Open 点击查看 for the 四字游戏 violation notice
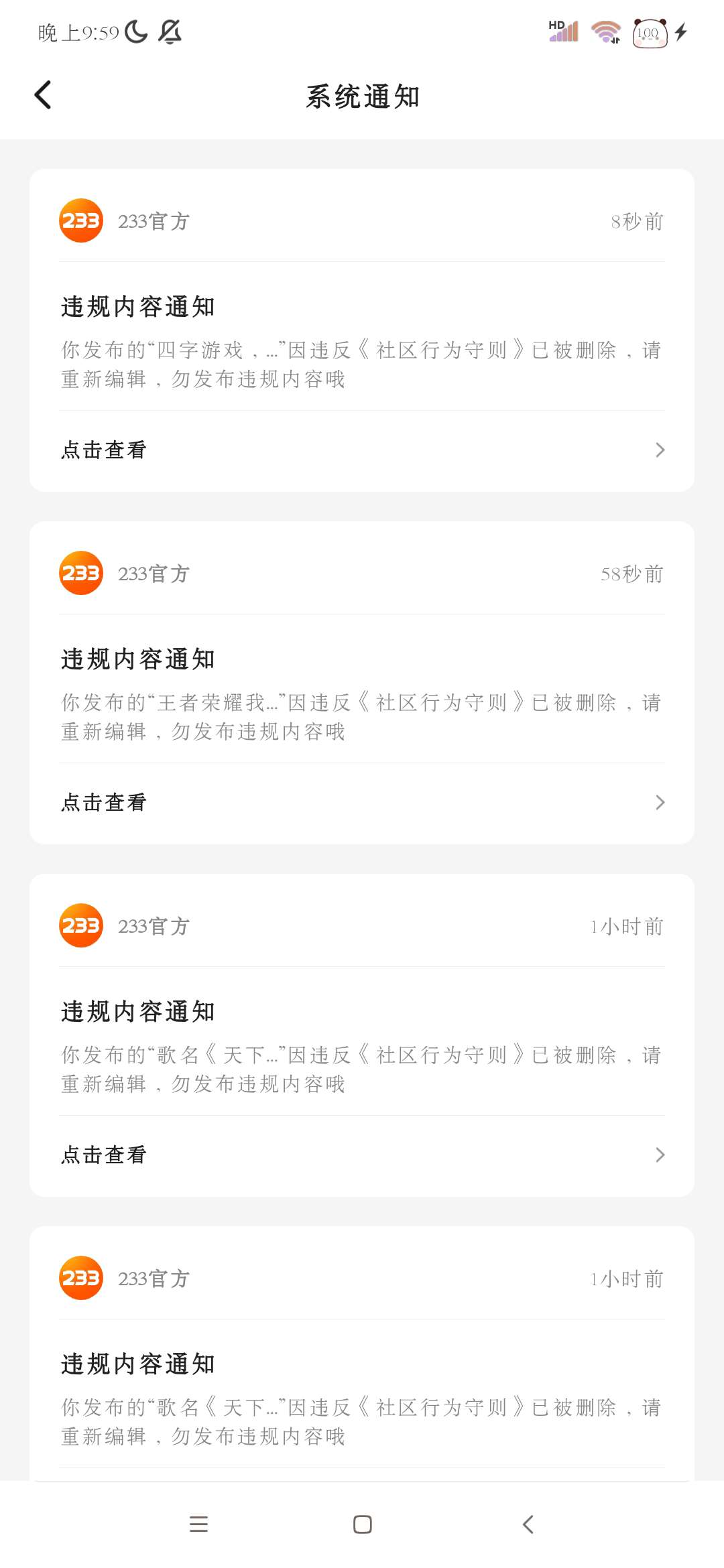Screen dimensions: 724x1568 [362, 450]
